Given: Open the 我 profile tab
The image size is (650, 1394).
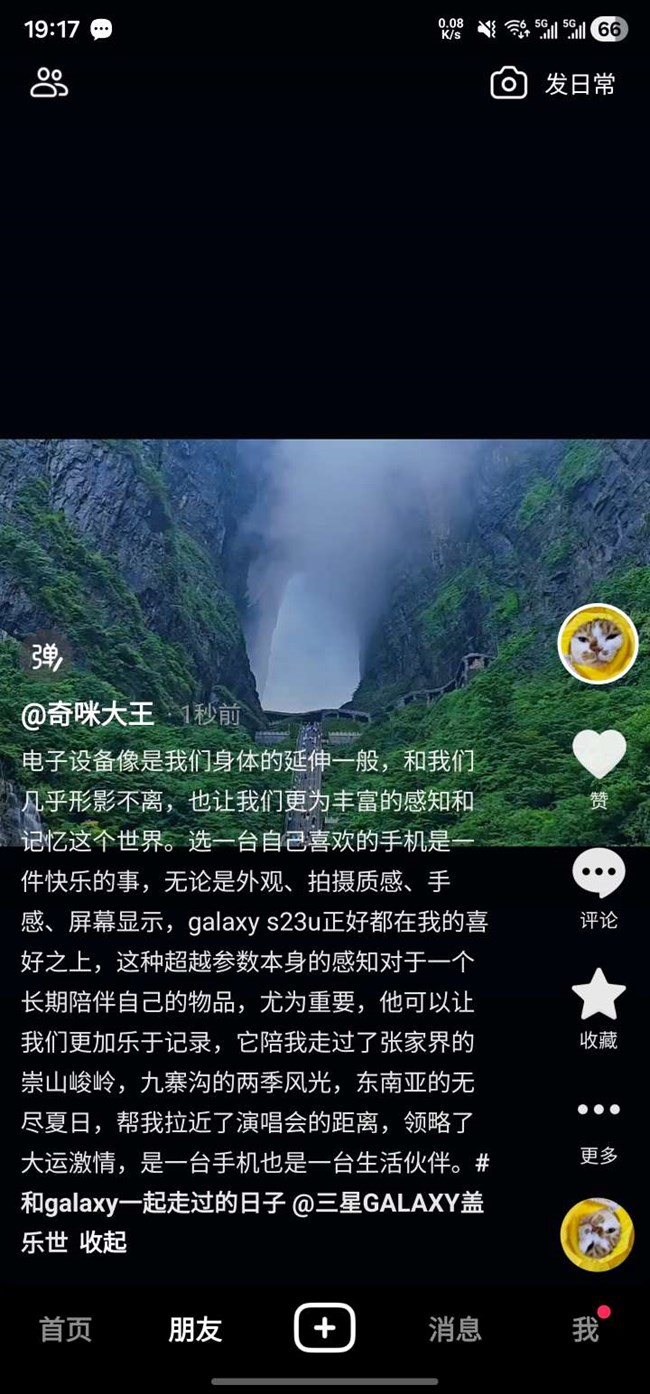Looking at the screenshot, I should click(x=585, y=1329).
